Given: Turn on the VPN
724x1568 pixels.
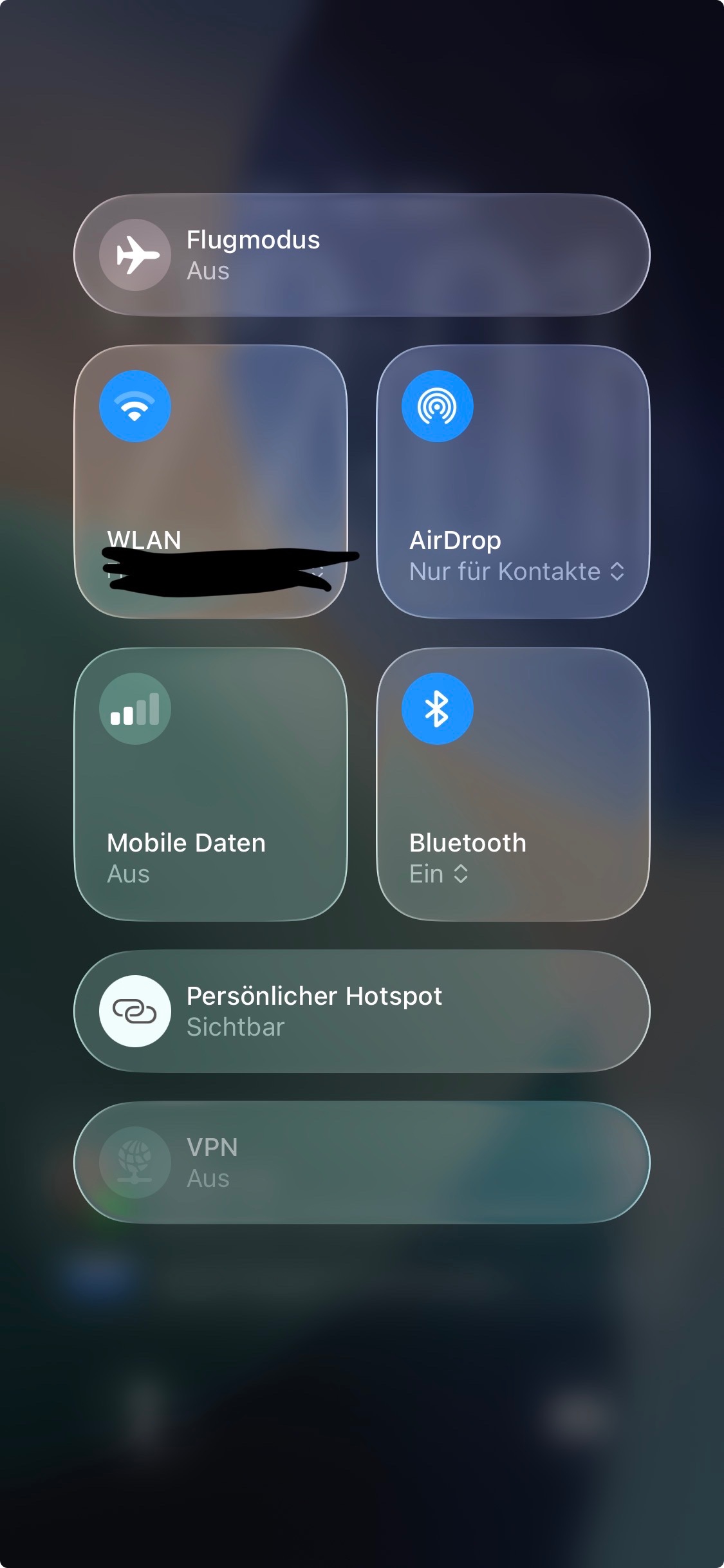Looking at the screenshot, I should [x=135, y=1162].
